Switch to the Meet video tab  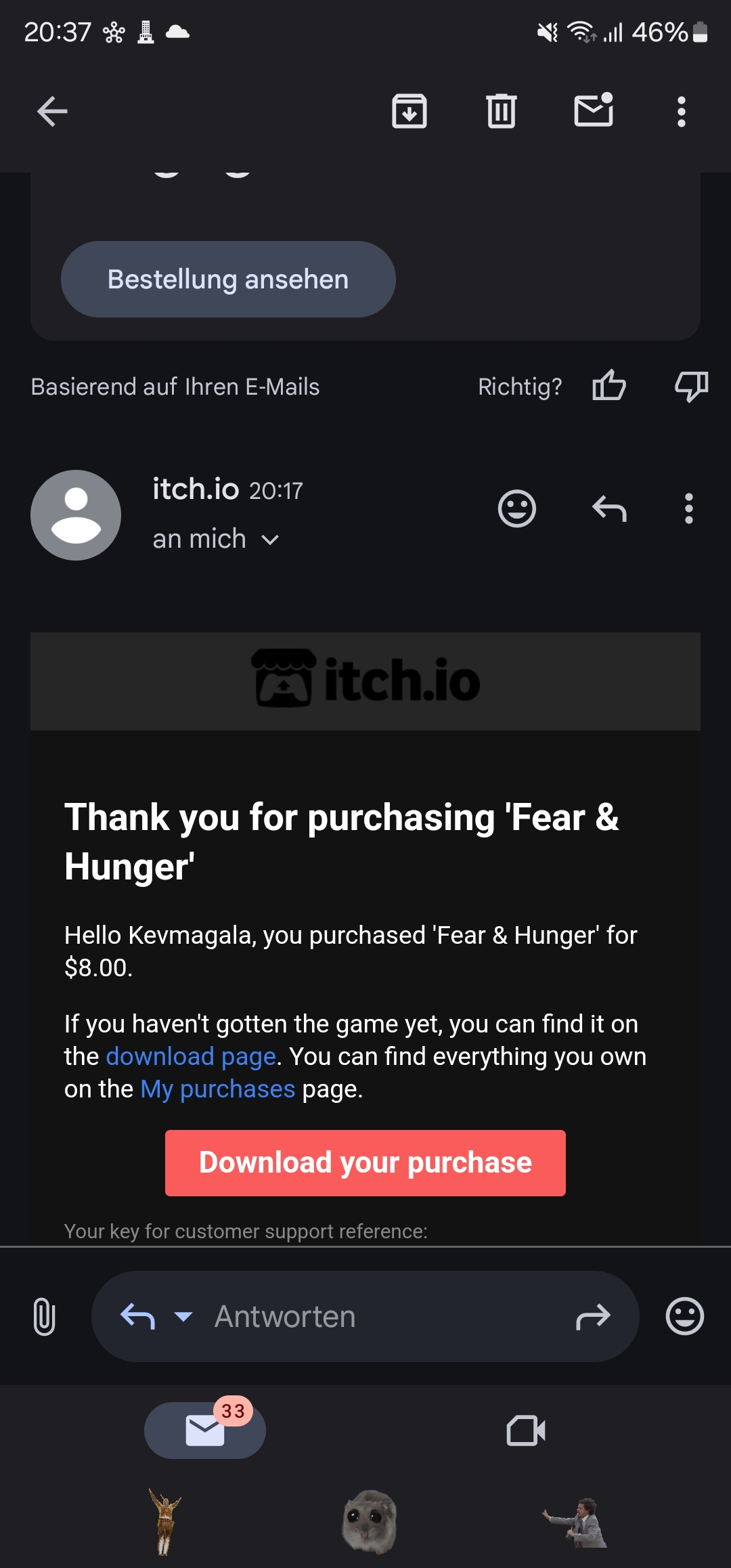(526, 1431)
